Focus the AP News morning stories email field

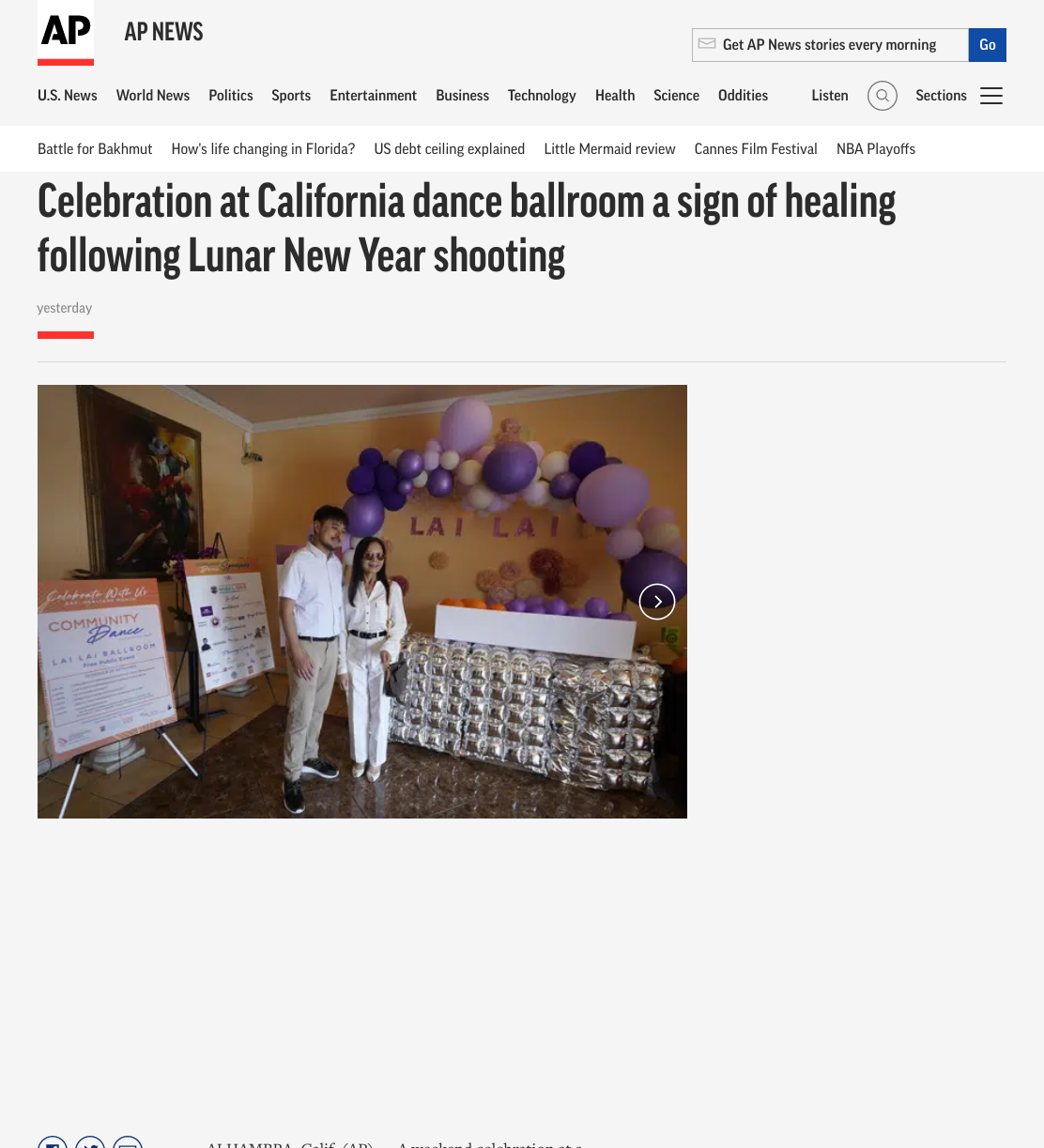click(x=830, y=45)
